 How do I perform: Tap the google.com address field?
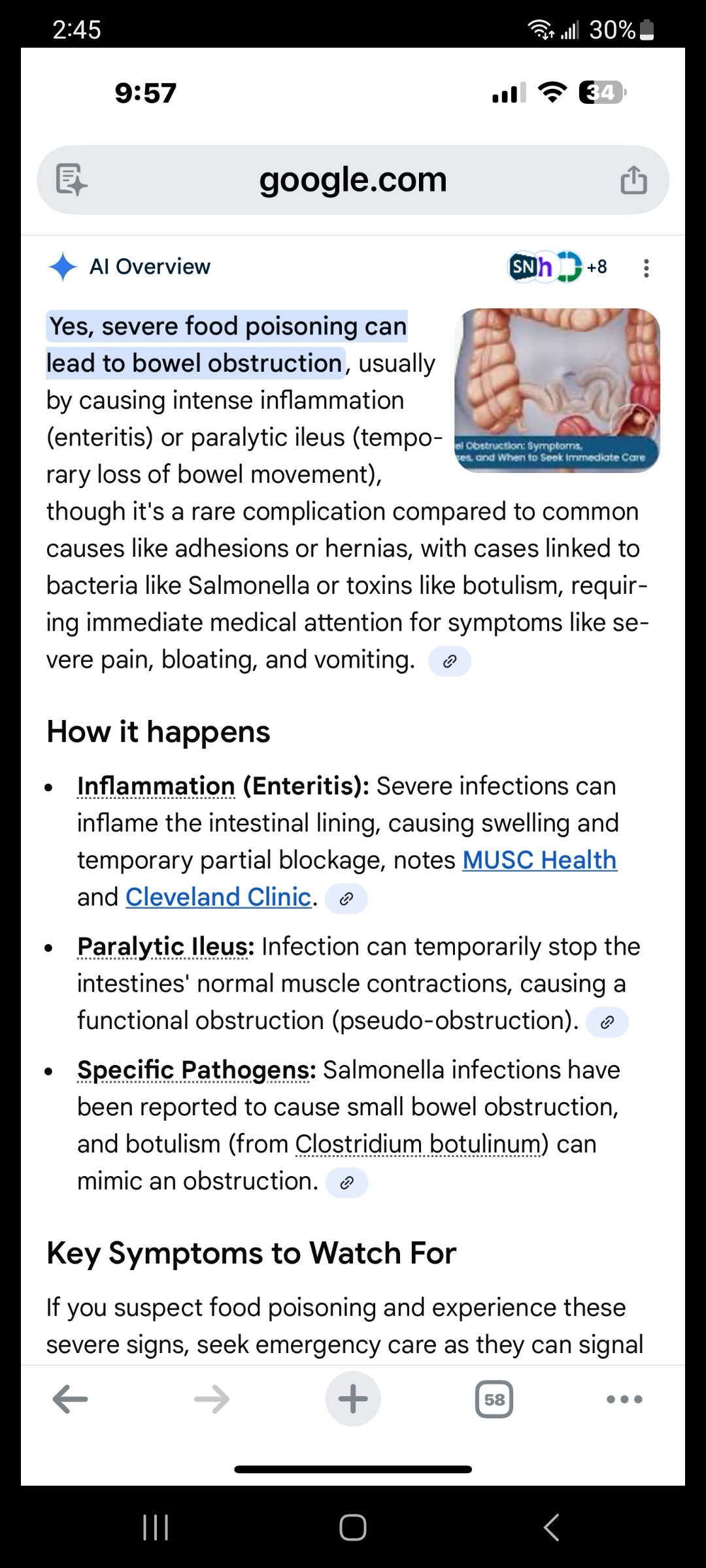point(353,180)
